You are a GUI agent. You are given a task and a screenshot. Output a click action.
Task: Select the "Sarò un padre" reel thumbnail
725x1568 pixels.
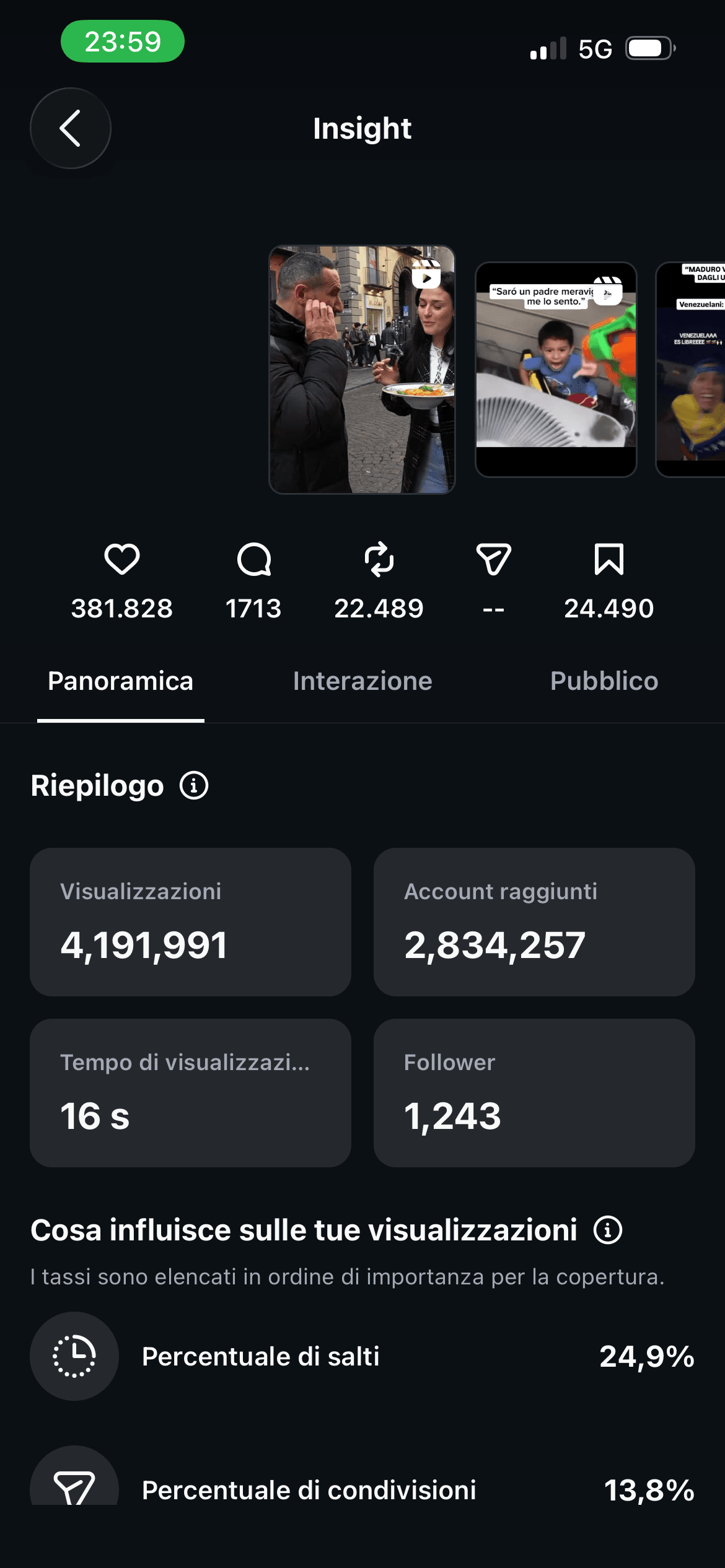coord(556,370)
